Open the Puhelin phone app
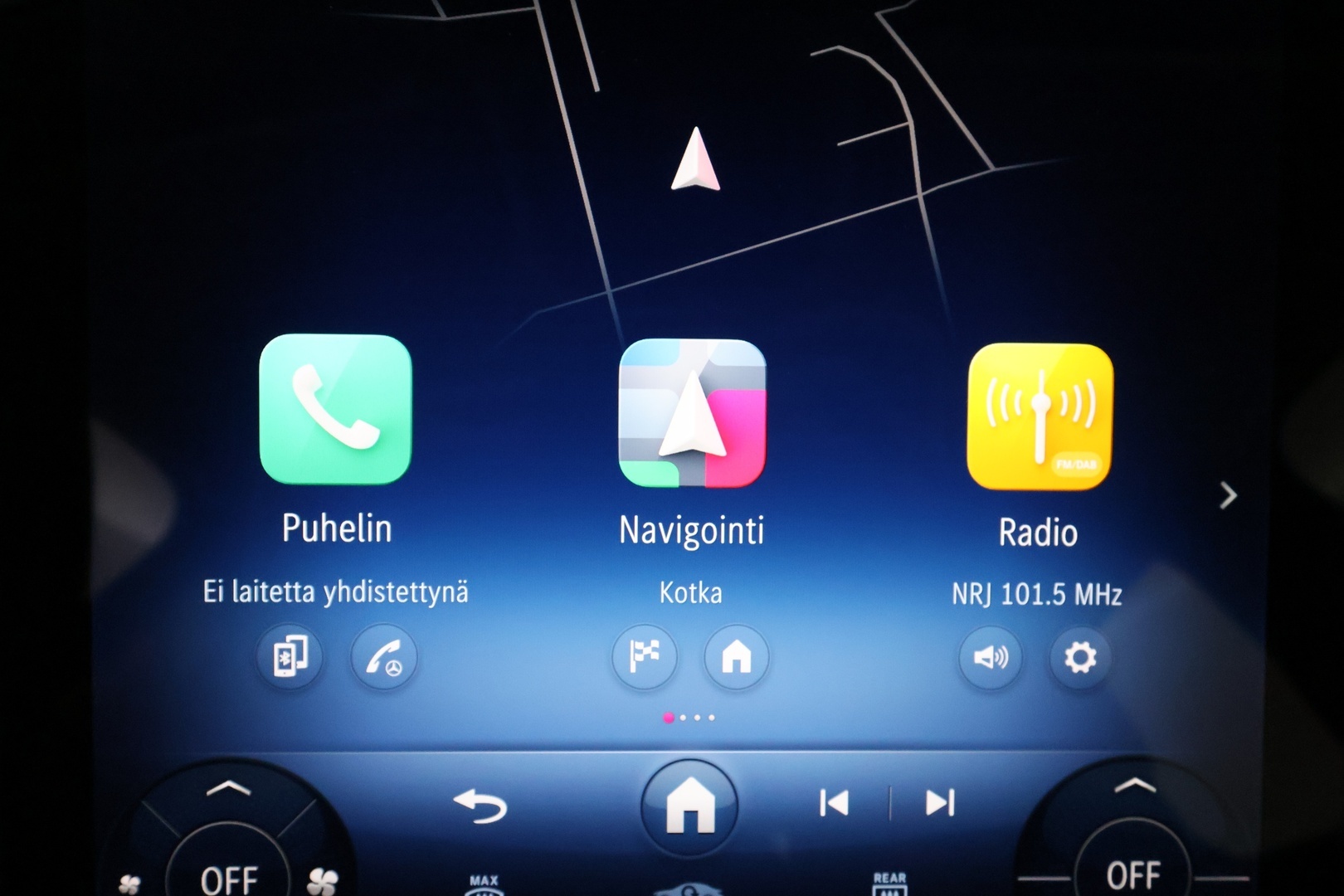Image resolution: width=1344 pixels, height=896 pixels. click(x=335, y=409)
